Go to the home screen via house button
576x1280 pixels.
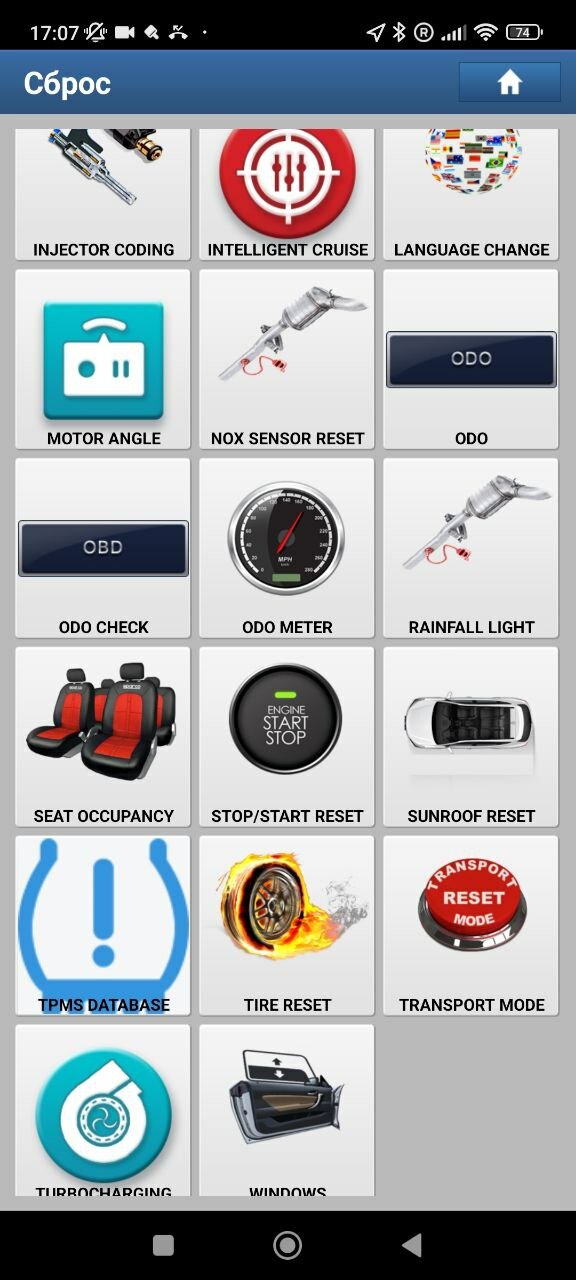510,83
